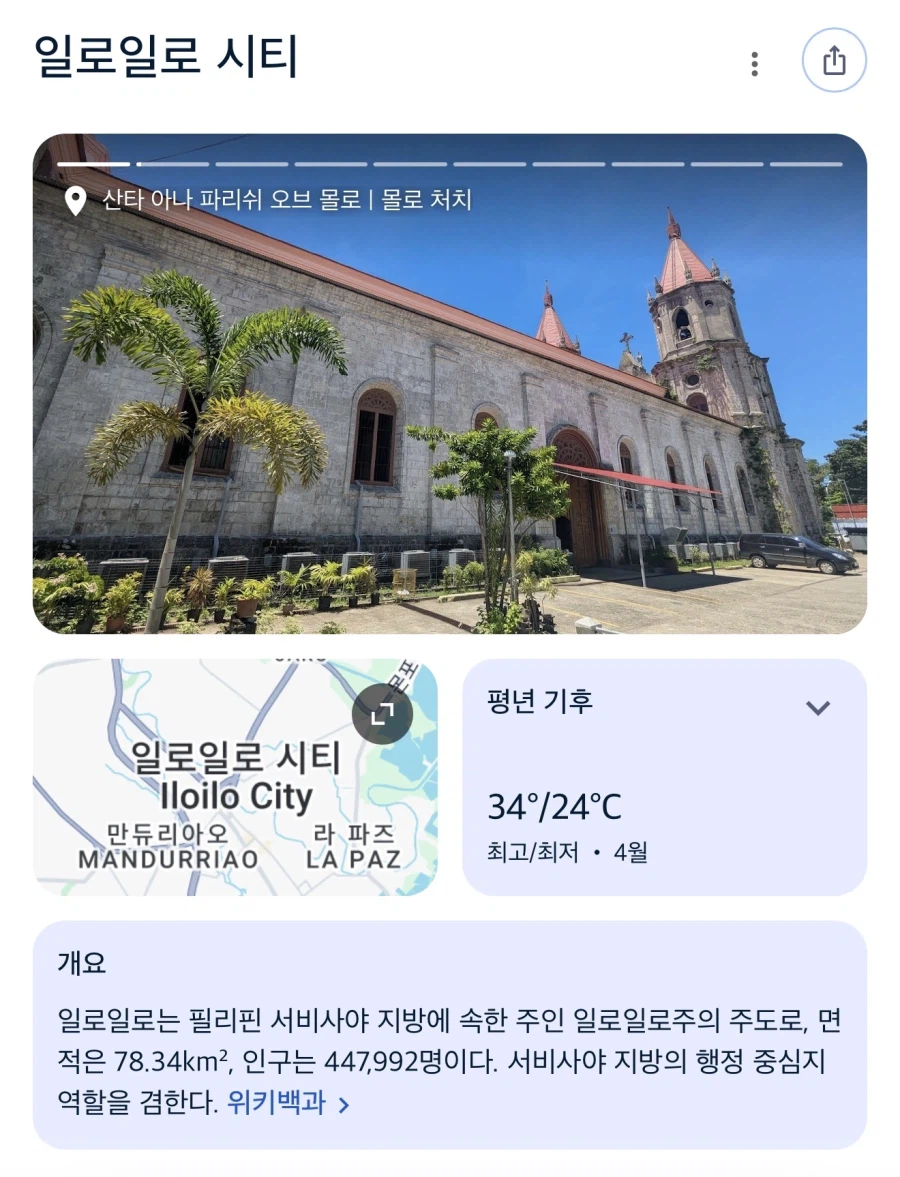
Task: Expand the map using the fullscreen icon
Action: (381, 714)
